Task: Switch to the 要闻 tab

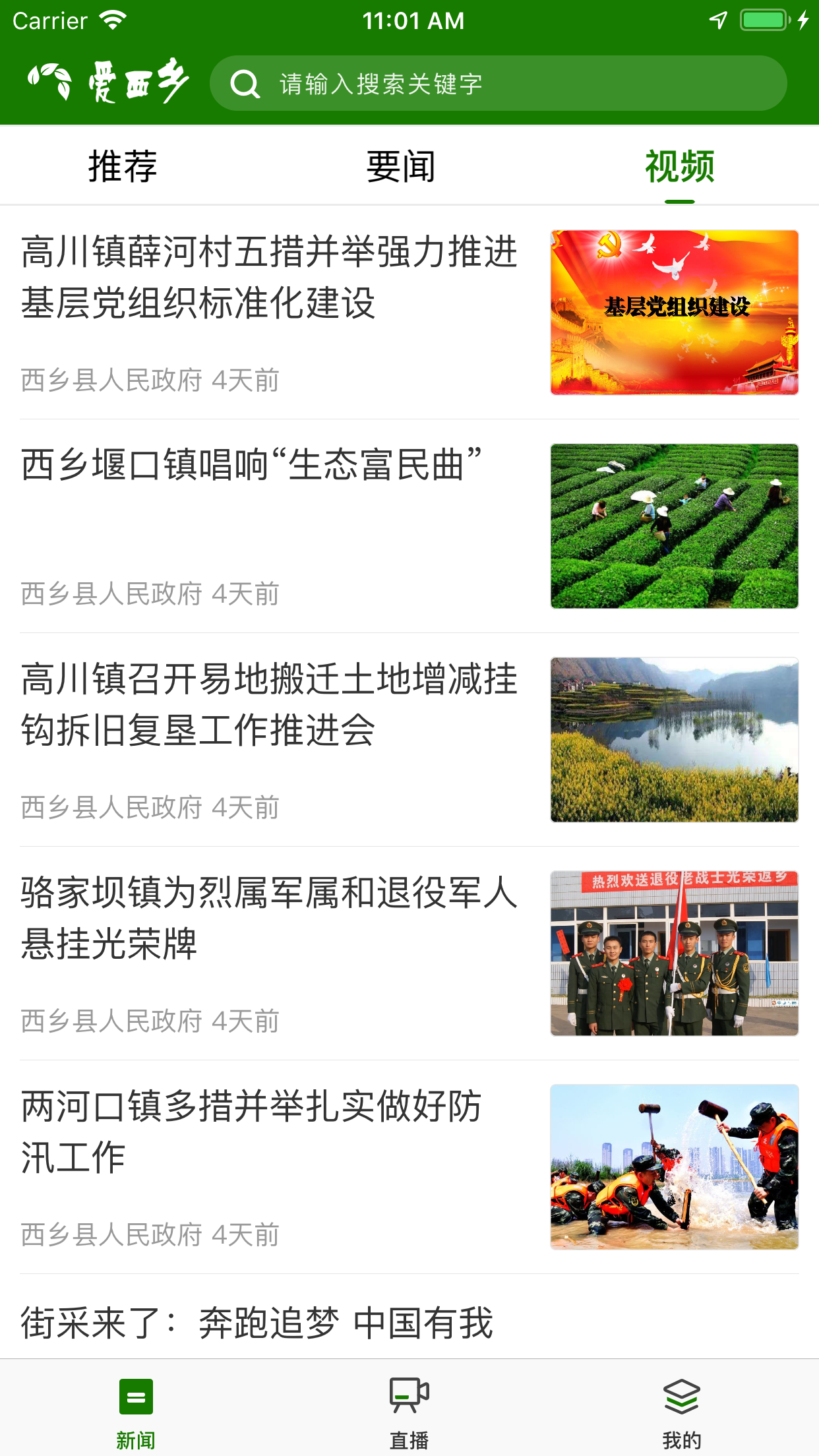Action: pyautogui.click(x=401, y=167)
